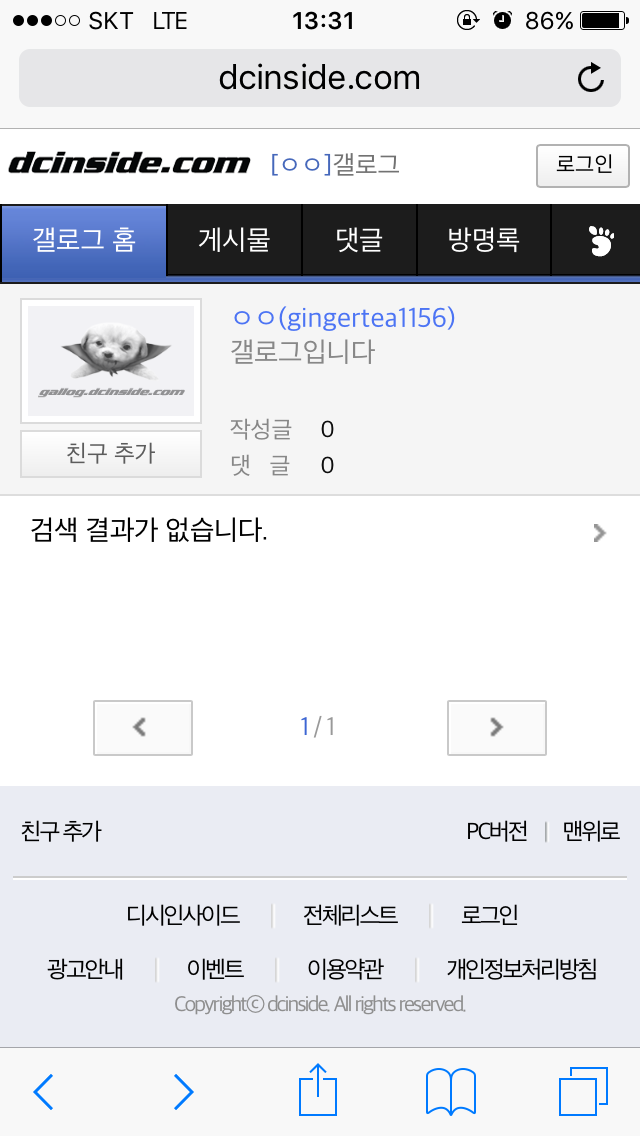
Task: Open the 방명록 tab
Action: click(x=484, y=240)
